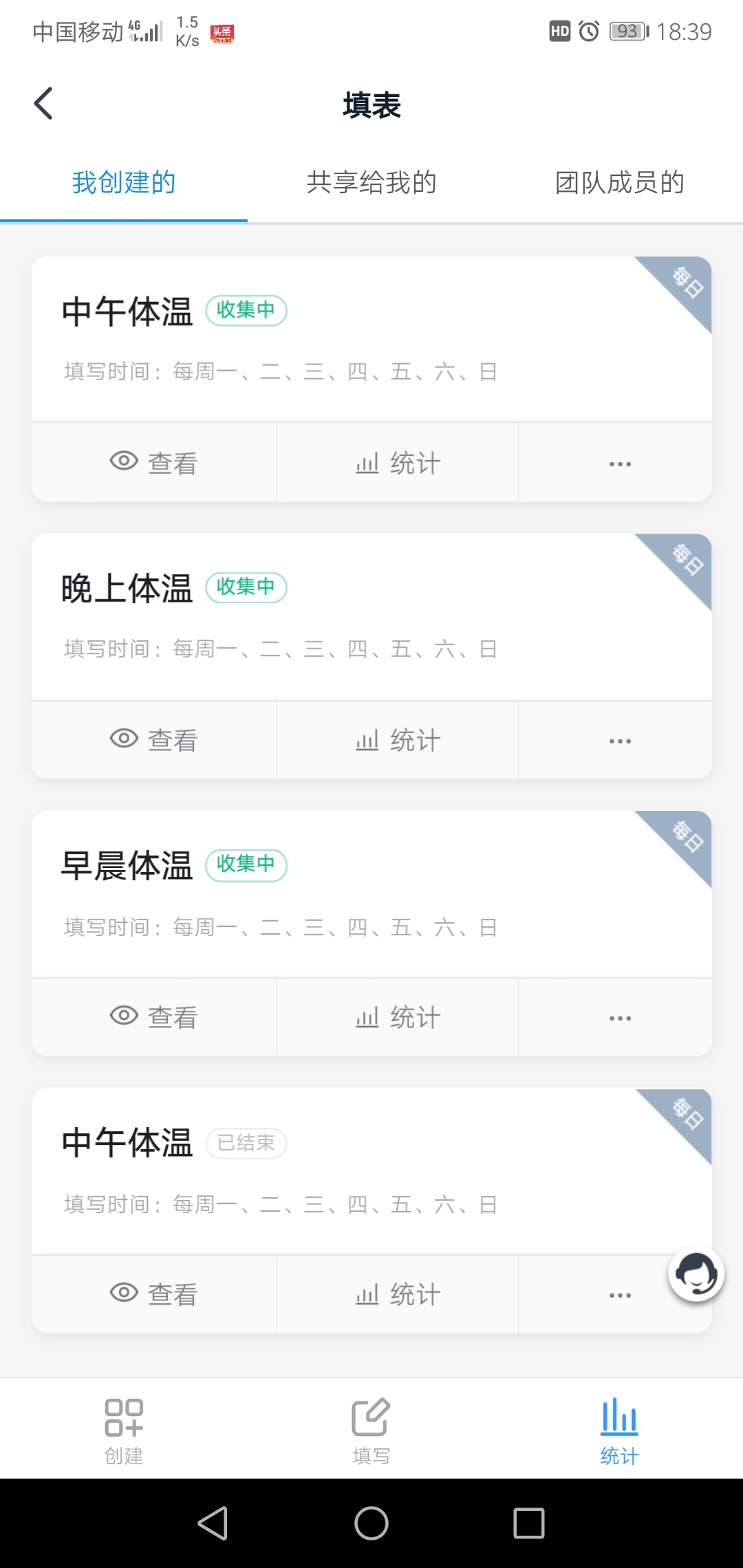View the 早晨体温 form via 查看
The height and width of the screenshot is (1568, 743).
point(154,1017)
